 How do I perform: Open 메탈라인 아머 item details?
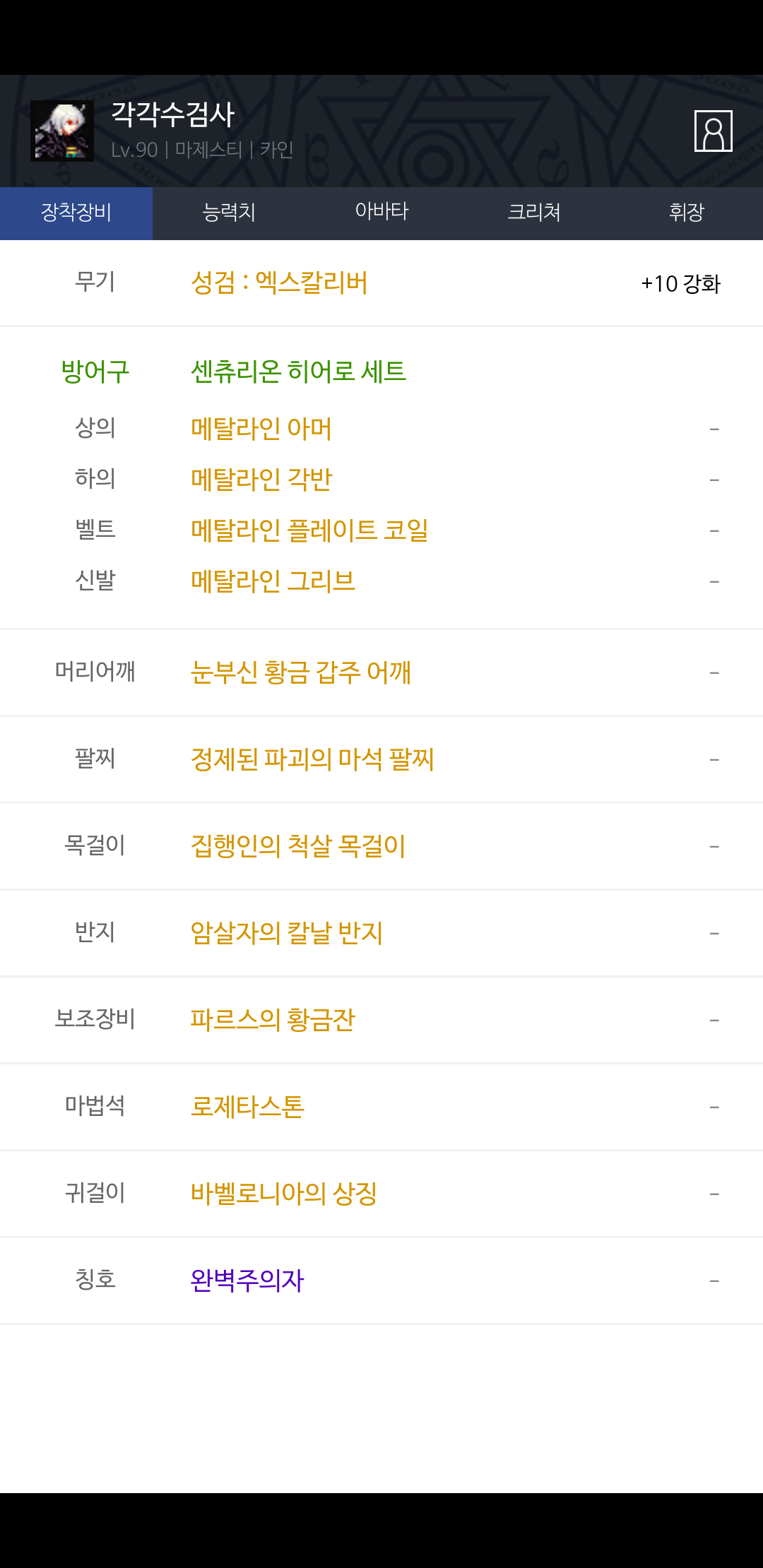[x=261, y=429]
